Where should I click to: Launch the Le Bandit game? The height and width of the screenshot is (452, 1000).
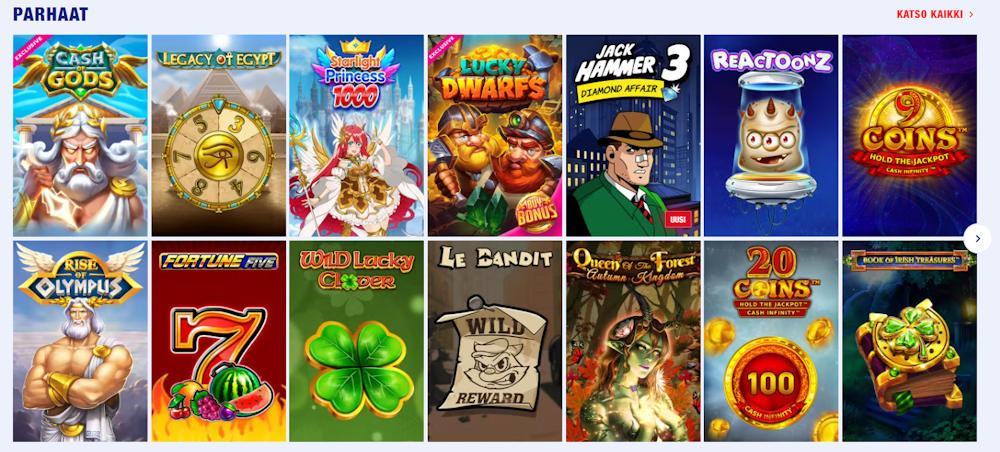point(495,341)
